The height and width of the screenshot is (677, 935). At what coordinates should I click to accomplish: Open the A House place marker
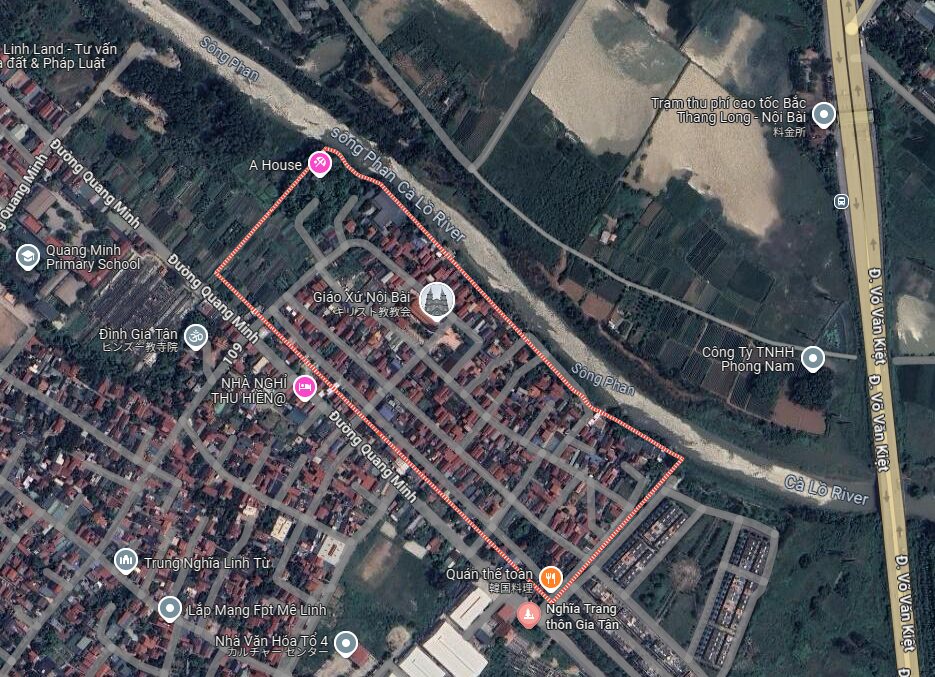(x=319, y=163)
